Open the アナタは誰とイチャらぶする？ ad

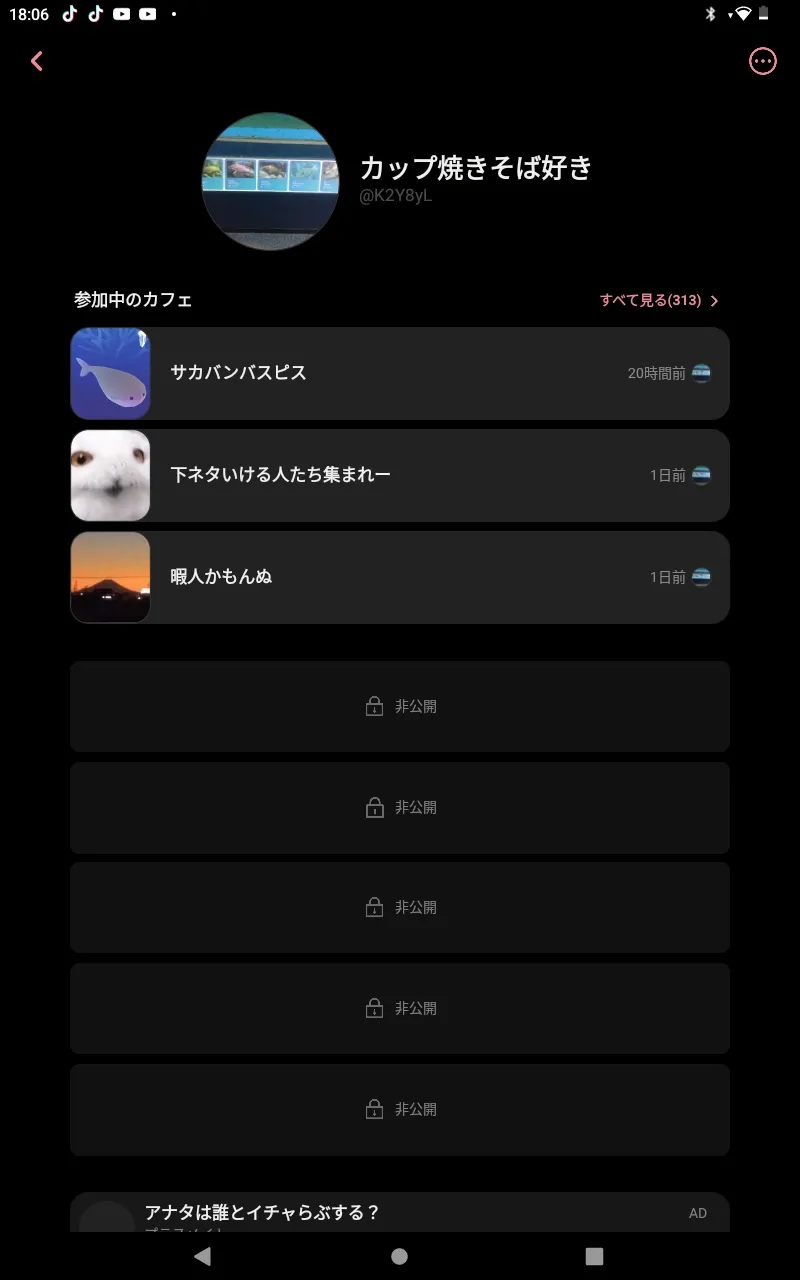400,1213
